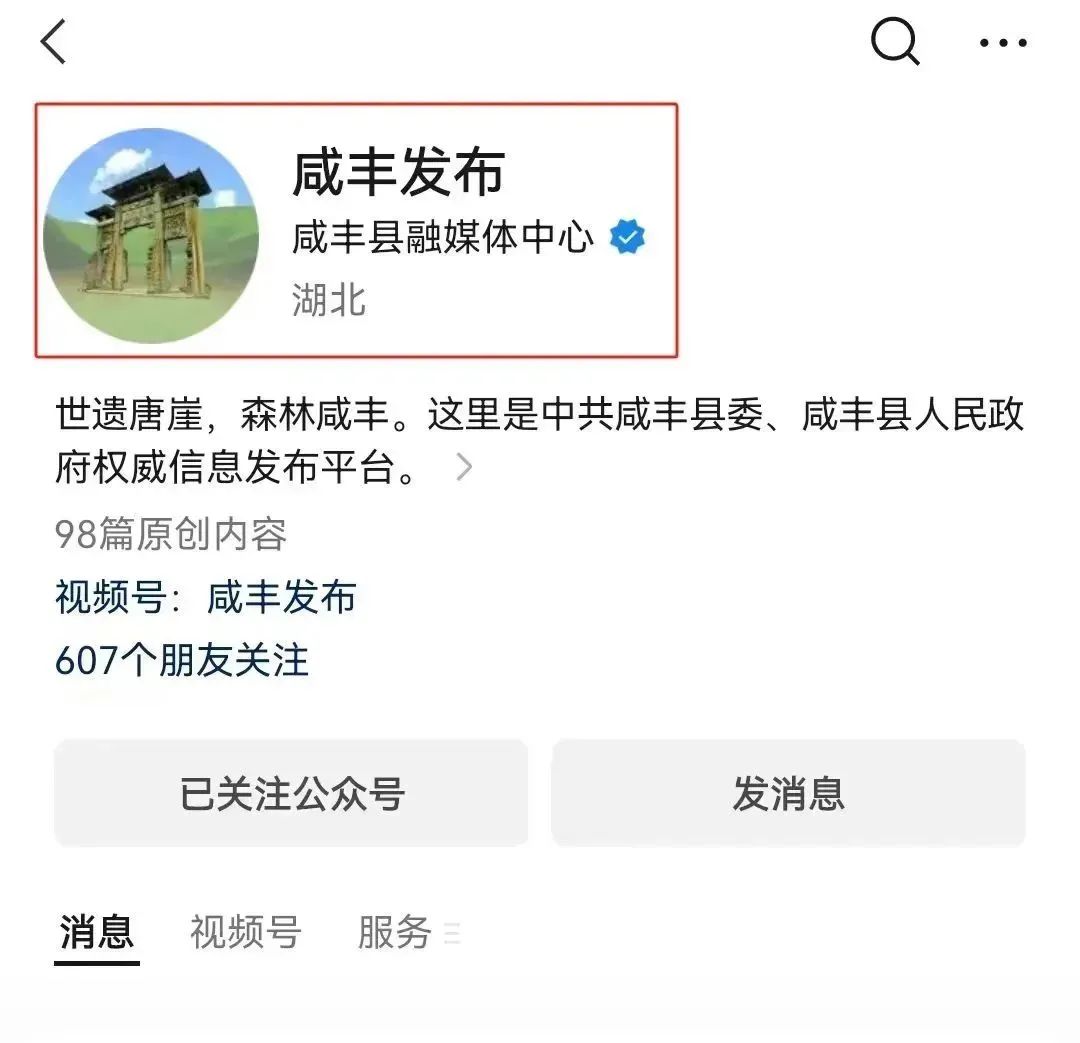1080x1043 pixels.
Task: Switch to the 消息 tab
Action: coord(96,932)
